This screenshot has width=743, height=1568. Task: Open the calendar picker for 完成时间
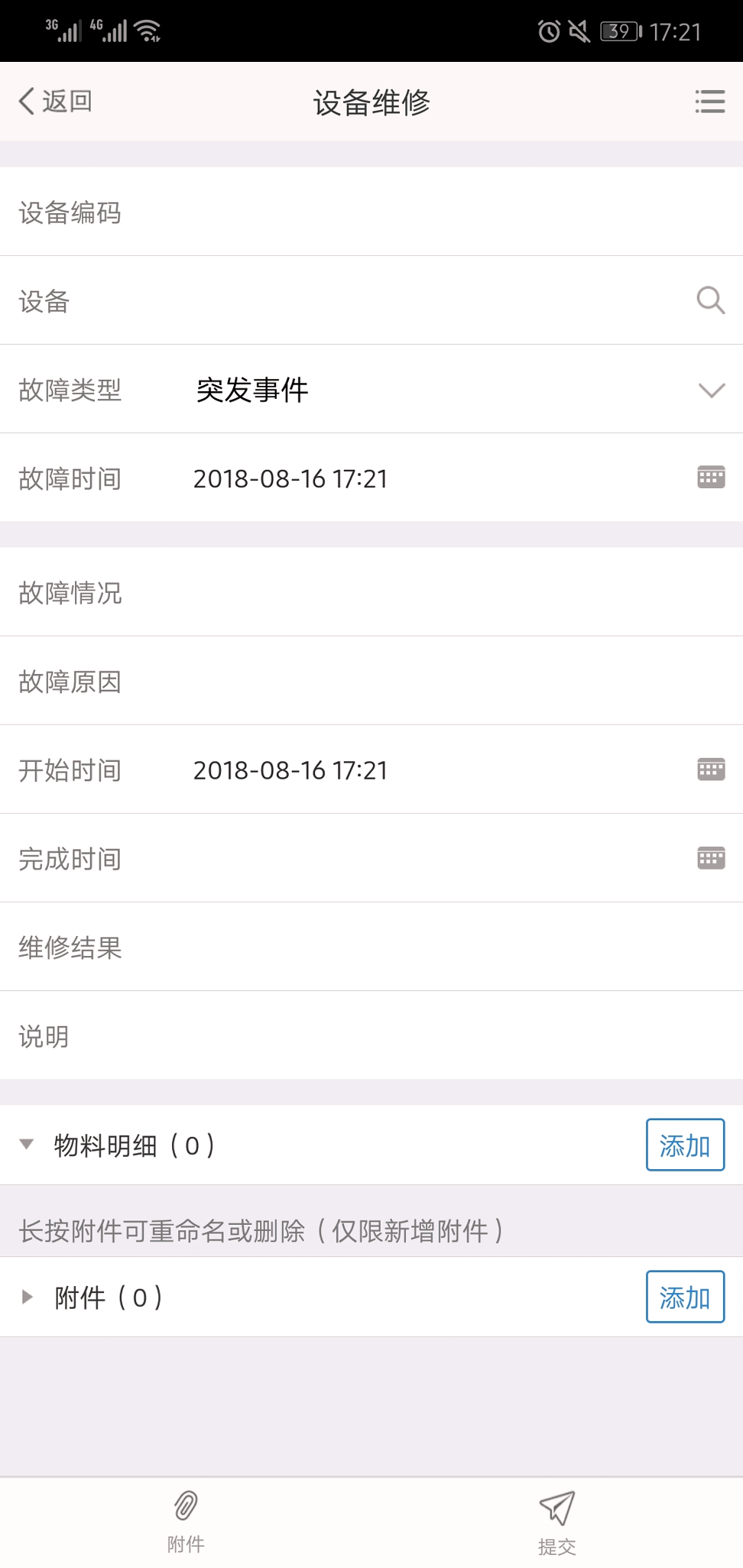pos(710,857)
